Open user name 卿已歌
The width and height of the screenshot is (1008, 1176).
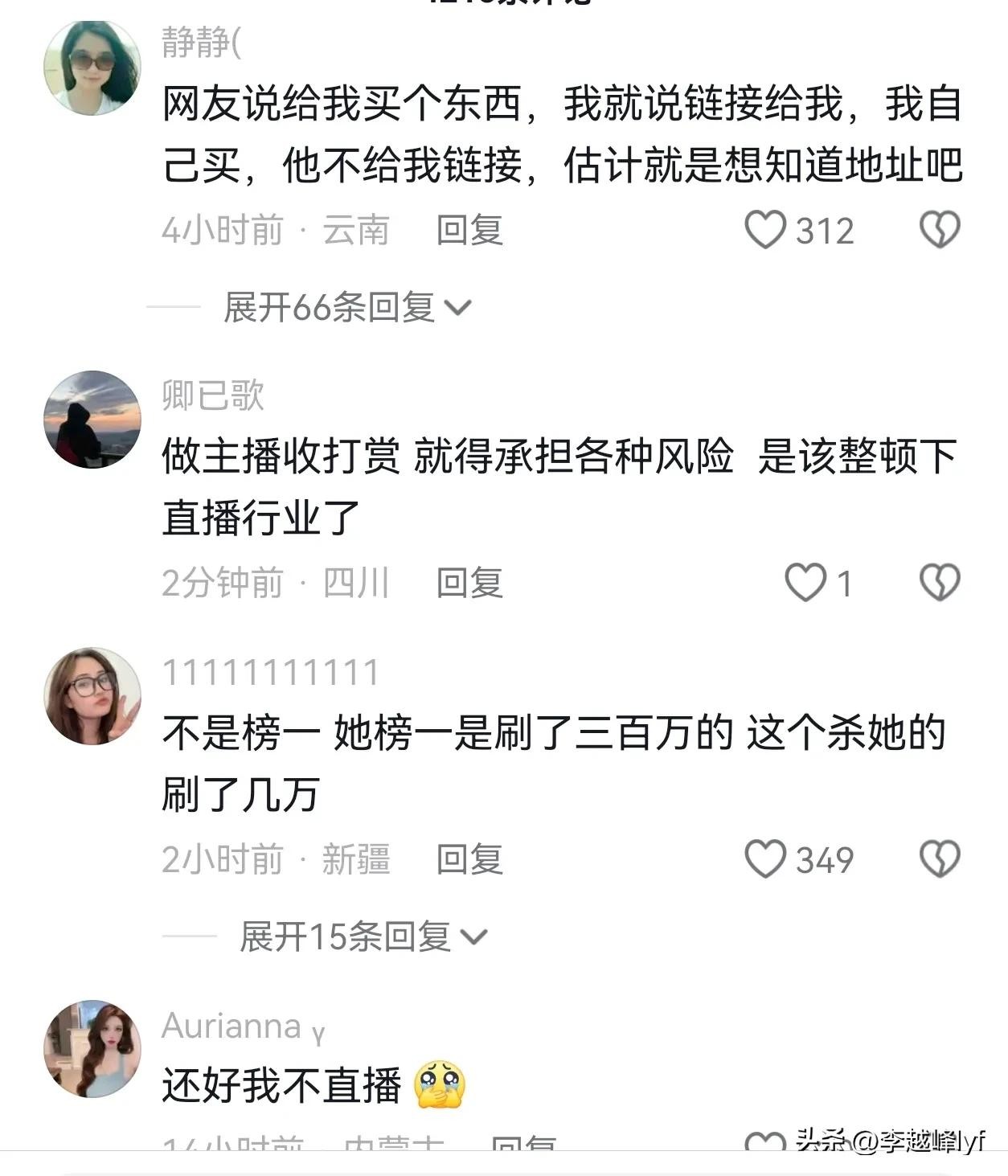[x=213, y=395]
